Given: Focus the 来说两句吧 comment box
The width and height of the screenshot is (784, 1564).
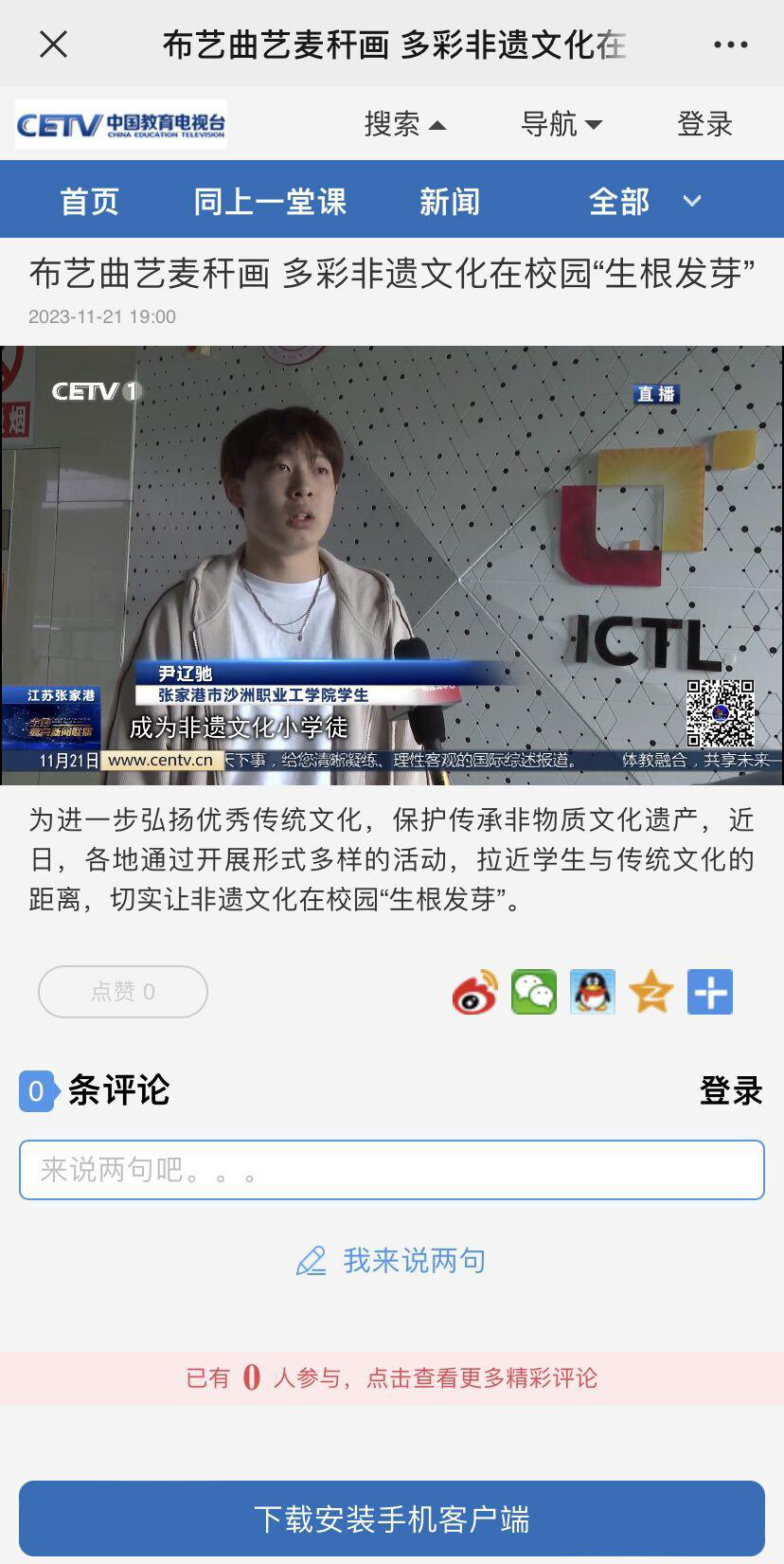Looking at the screenshot, I should click(x=392, y=1170).
